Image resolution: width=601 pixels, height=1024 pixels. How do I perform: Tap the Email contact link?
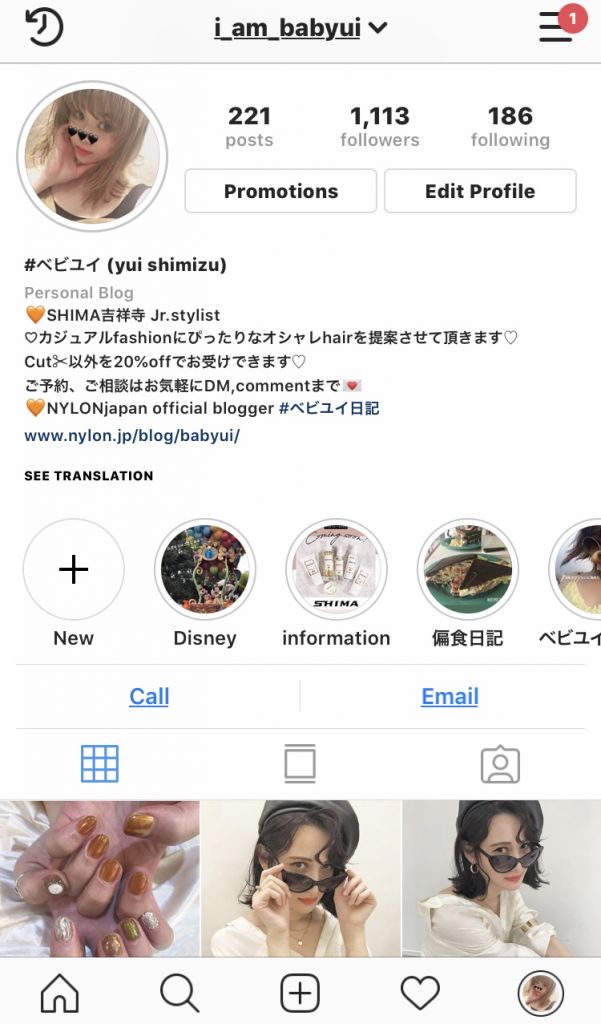point(450,696)
